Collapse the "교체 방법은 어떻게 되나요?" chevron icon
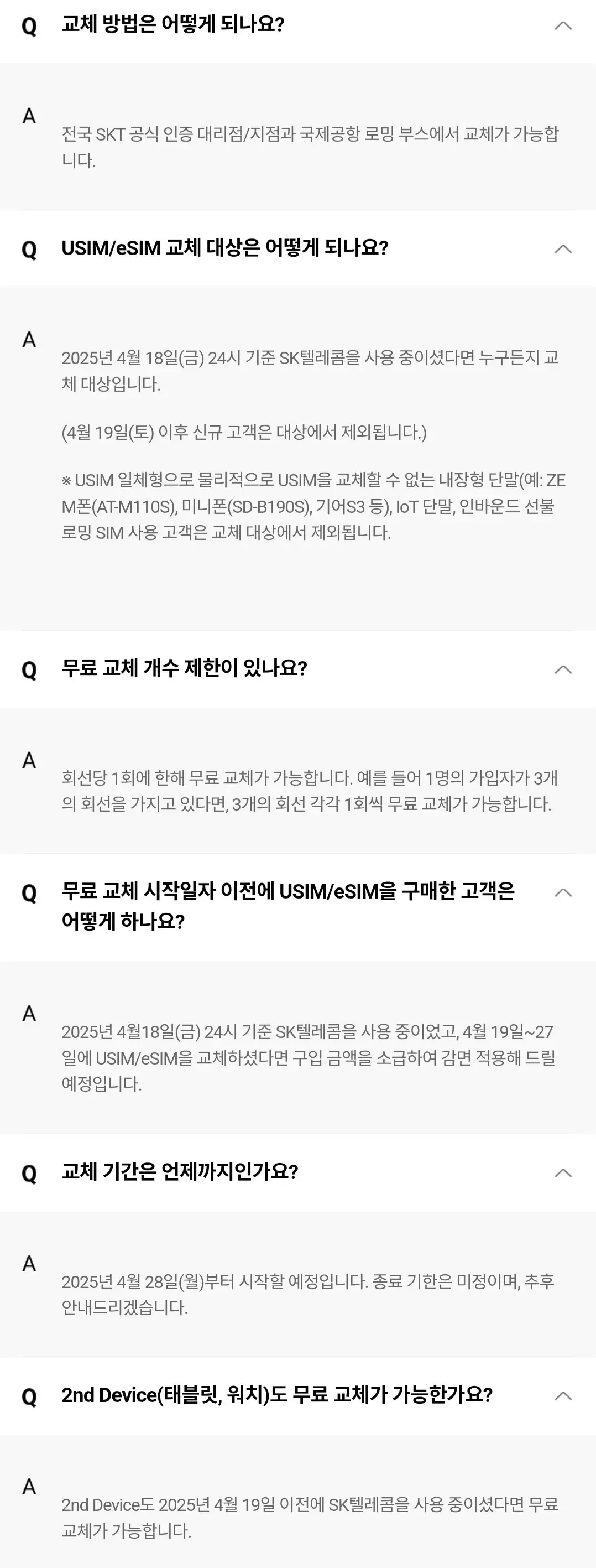This screenshot has width=596, height=1568. click(563, 25)
